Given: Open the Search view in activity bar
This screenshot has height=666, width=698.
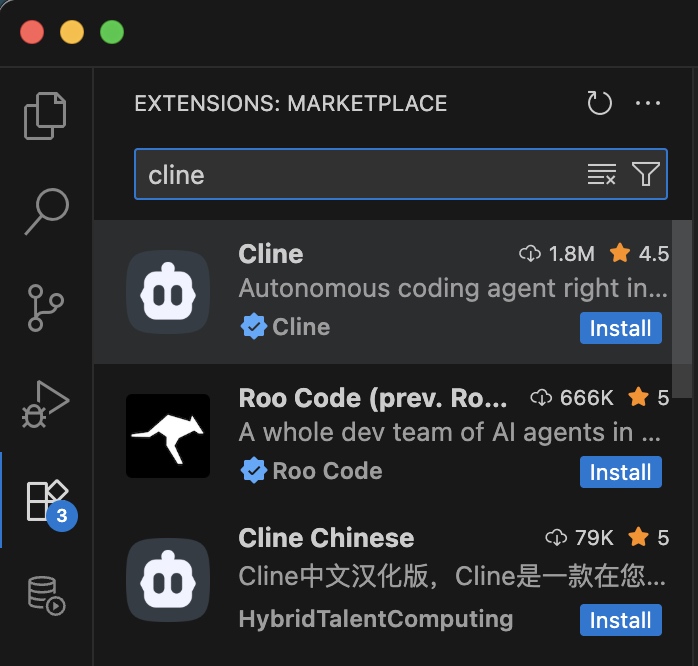Looking at the screenshot, I should click(46, 211).
